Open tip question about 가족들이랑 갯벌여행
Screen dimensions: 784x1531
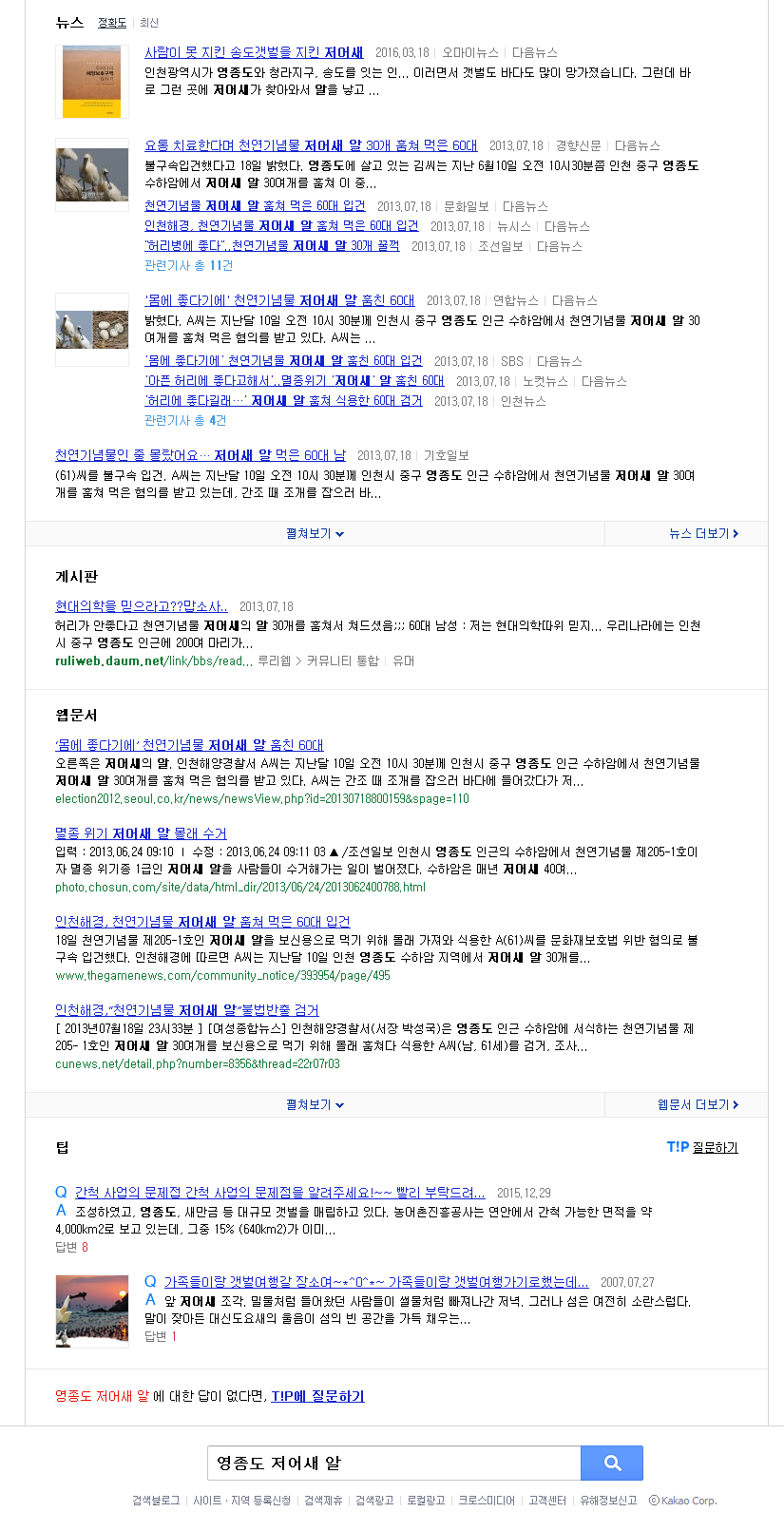[x=376, y=1282]
